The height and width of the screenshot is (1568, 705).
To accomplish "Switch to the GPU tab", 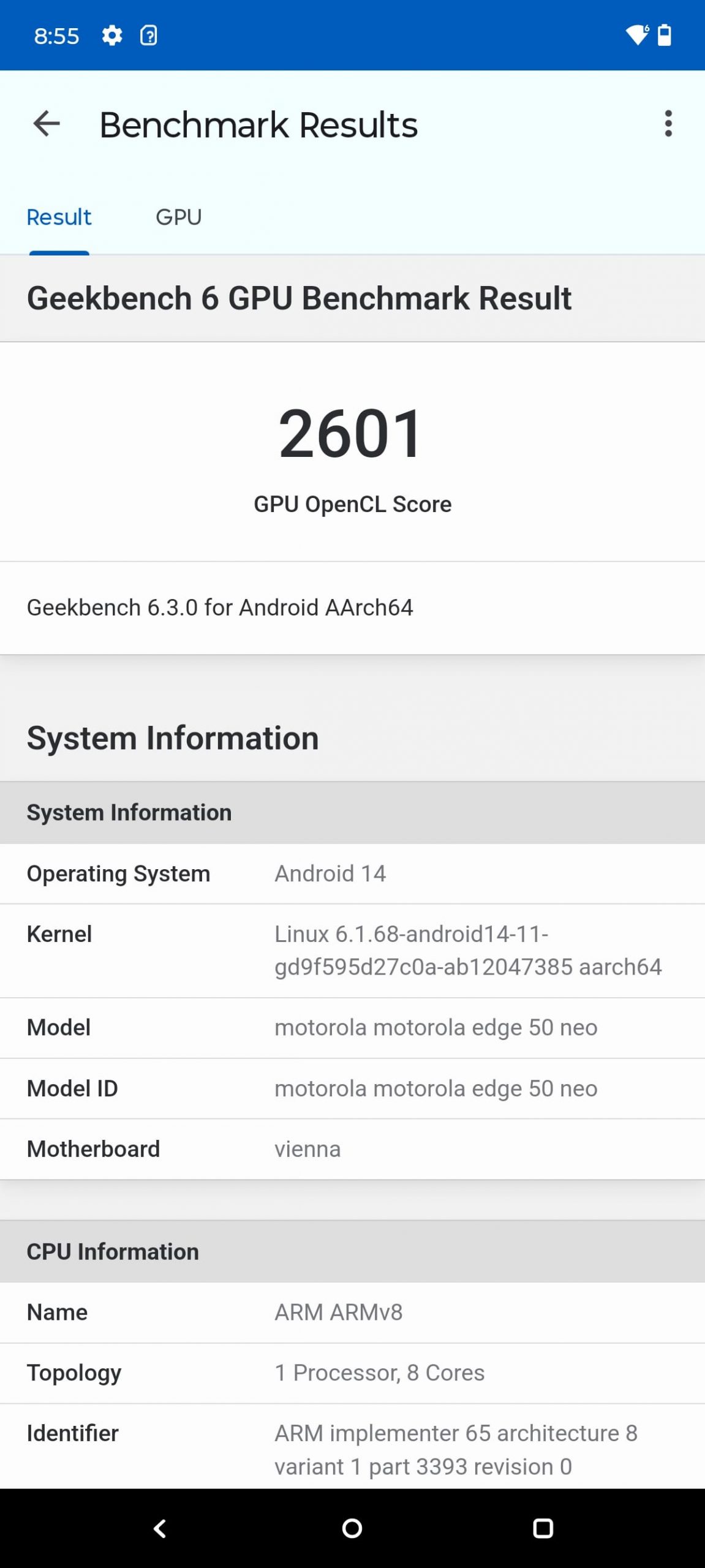I will (x=178, y=217).
